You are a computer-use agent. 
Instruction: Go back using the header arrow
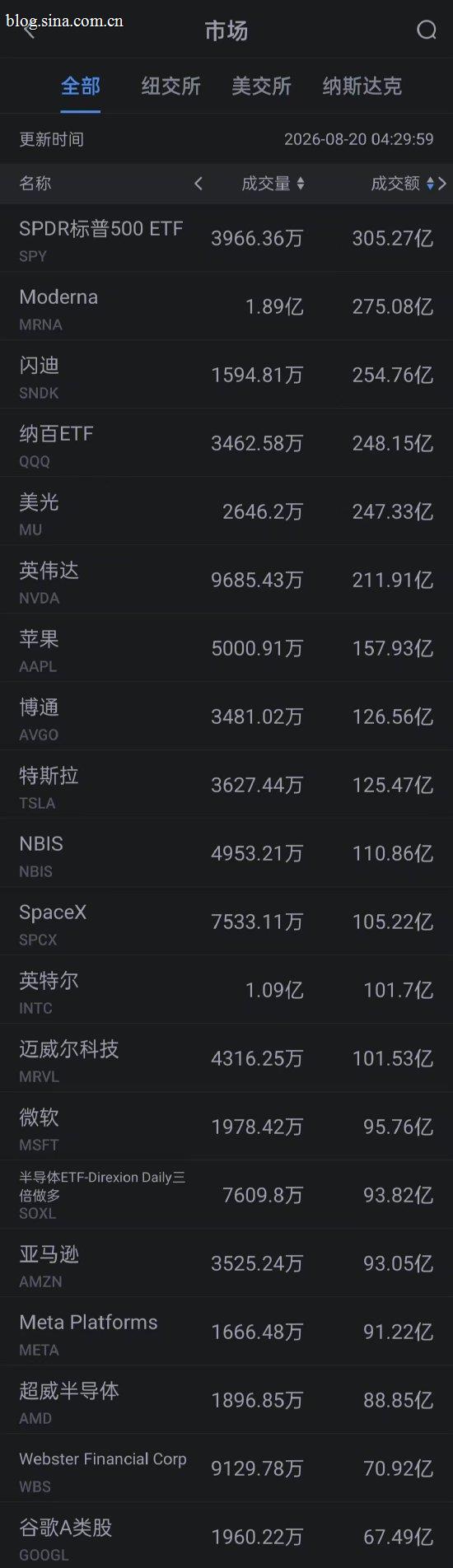tap(30, 31)
